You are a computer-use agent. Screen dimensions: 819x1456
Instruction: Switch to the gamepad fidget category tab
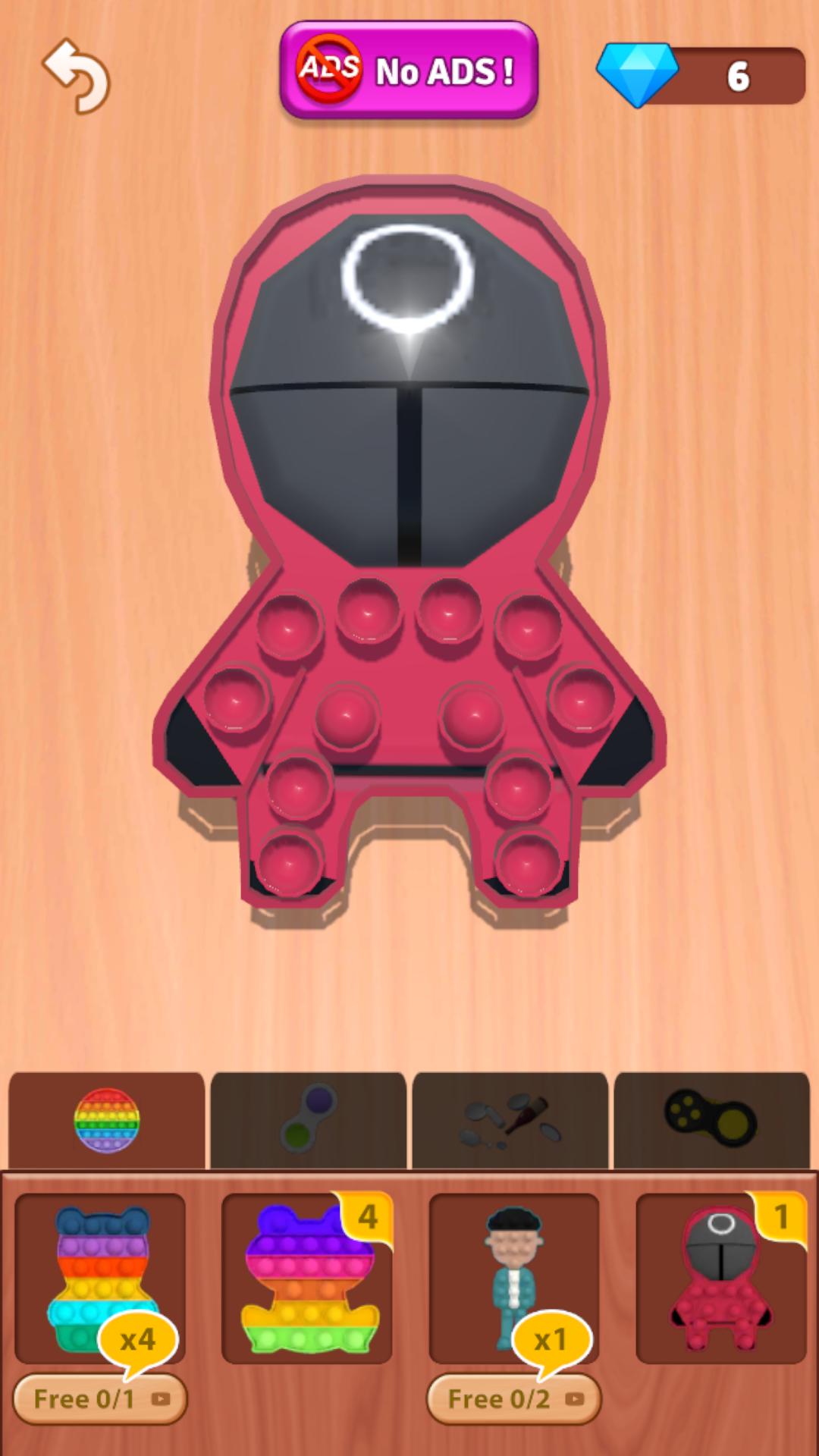tap(711, 1121)
